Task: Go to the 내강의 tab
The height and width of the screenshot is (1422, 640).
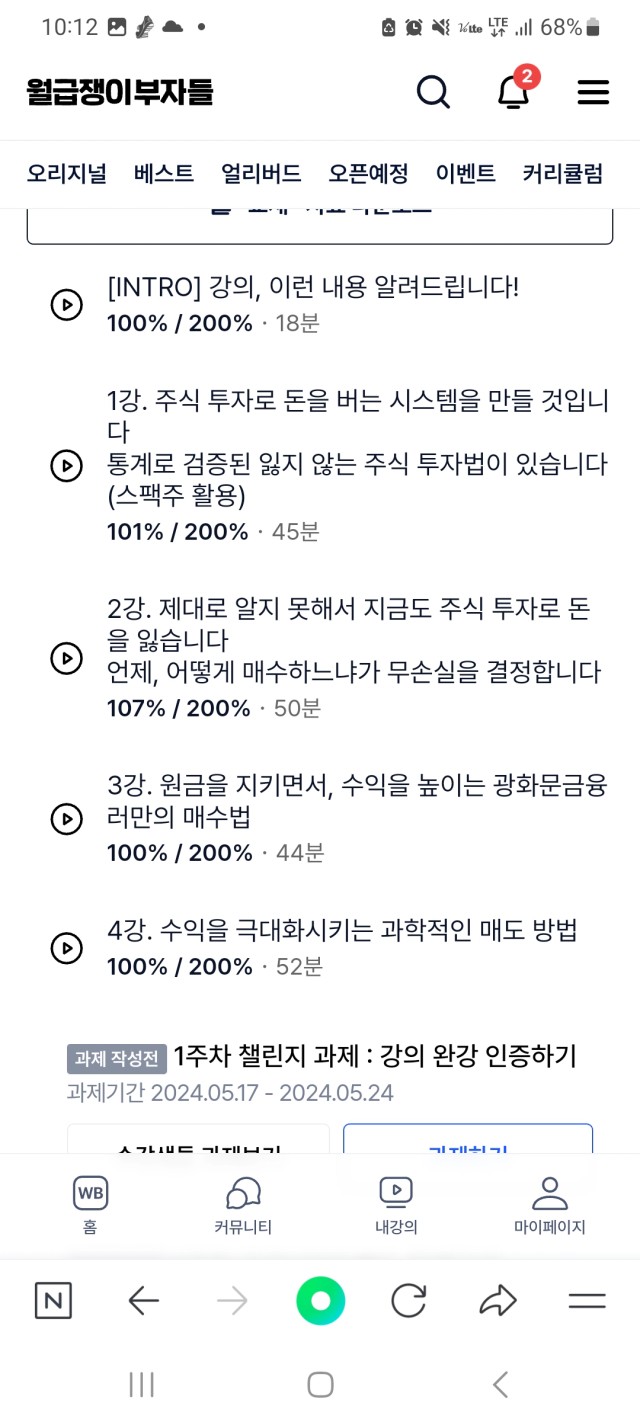Action: pos(396,1205)
